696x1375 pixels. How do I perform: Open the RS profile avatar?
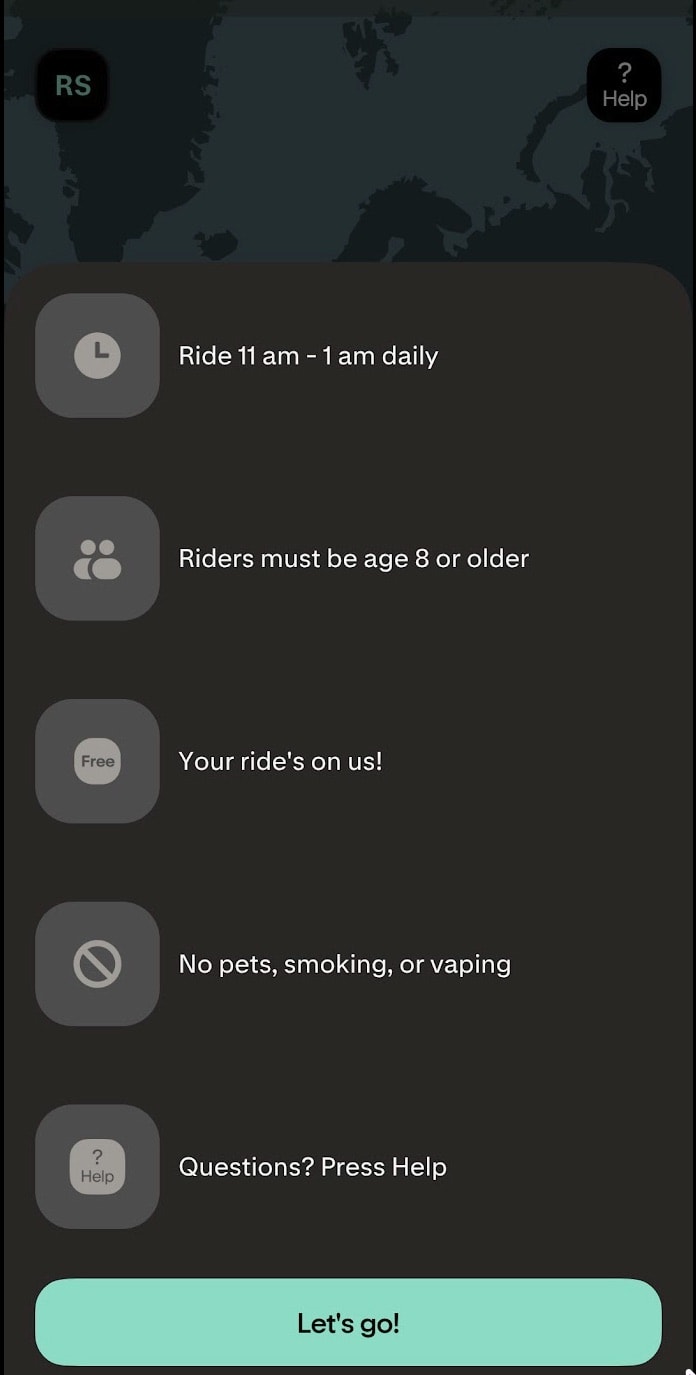pos(72,86)
